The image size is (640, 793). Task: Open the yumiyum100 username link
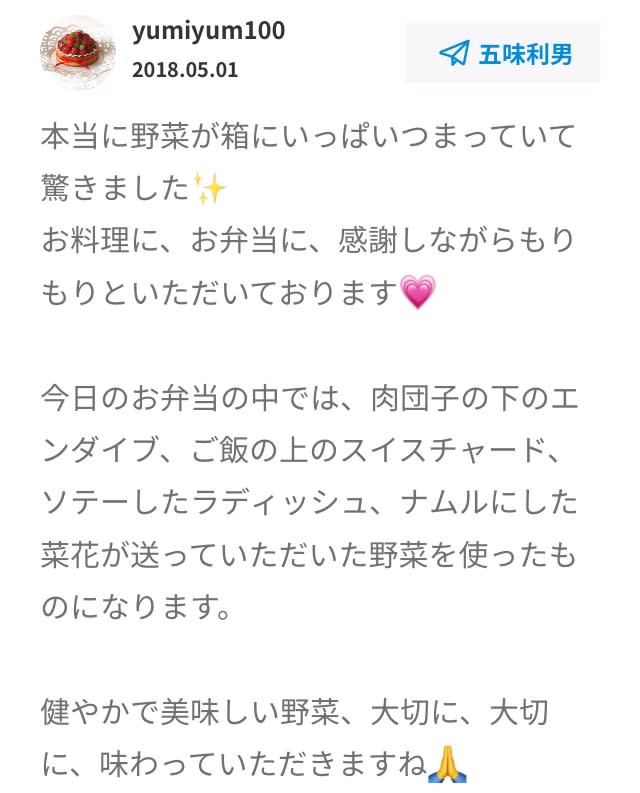[208, 32]
